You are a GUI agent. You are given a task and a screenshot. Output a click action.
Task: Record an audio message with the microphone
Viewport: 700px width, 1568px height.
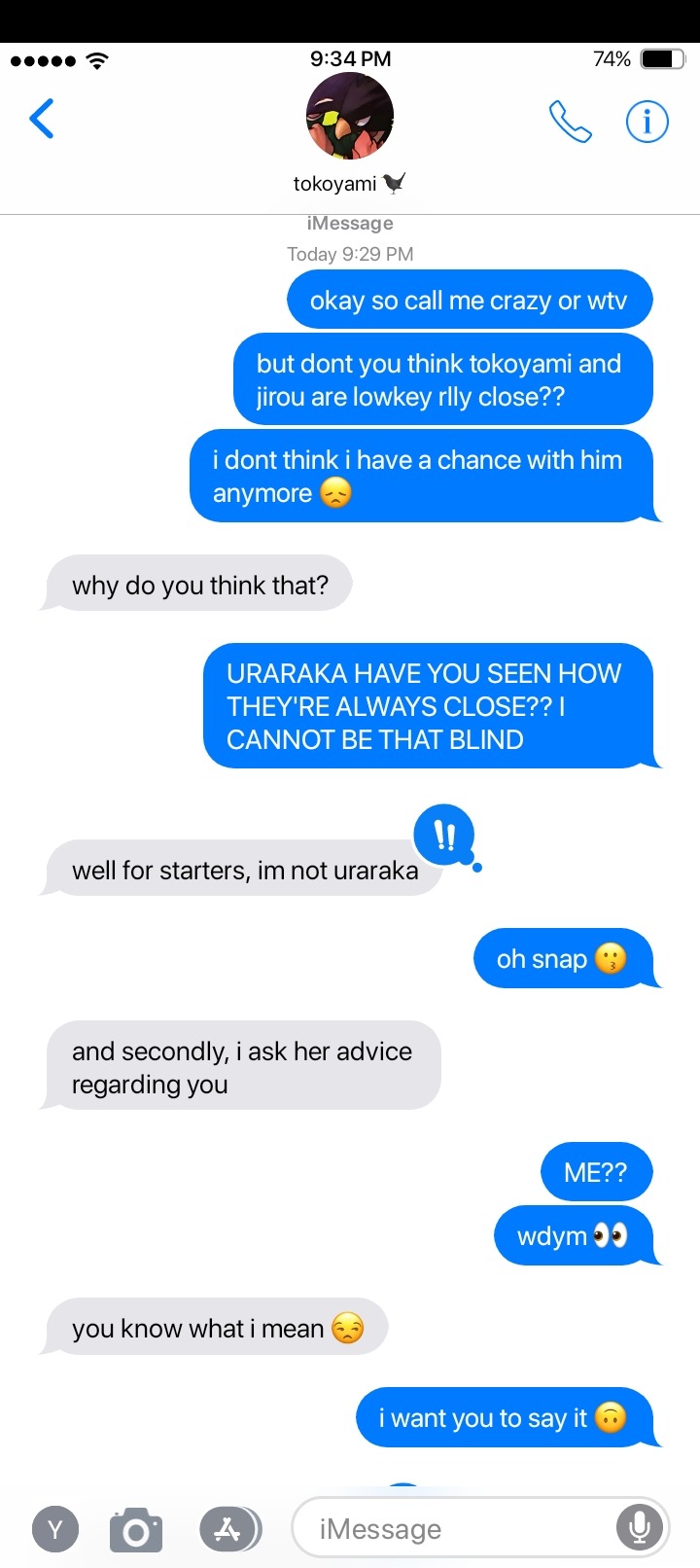click(639, 1529)
